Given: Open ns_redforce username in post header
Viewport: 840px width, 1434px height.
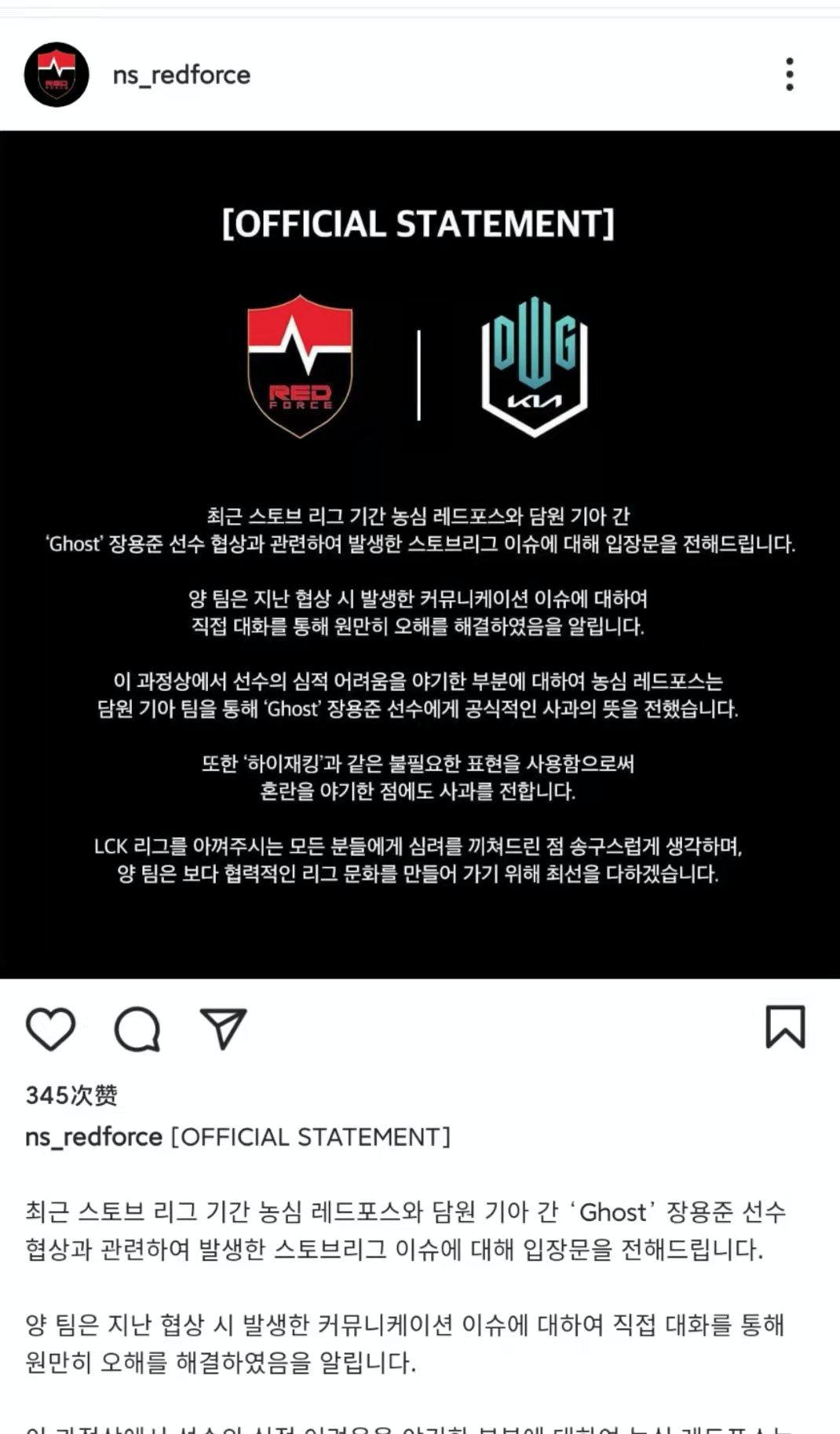Looking at the screenshot, I should [x=181, y=75].
